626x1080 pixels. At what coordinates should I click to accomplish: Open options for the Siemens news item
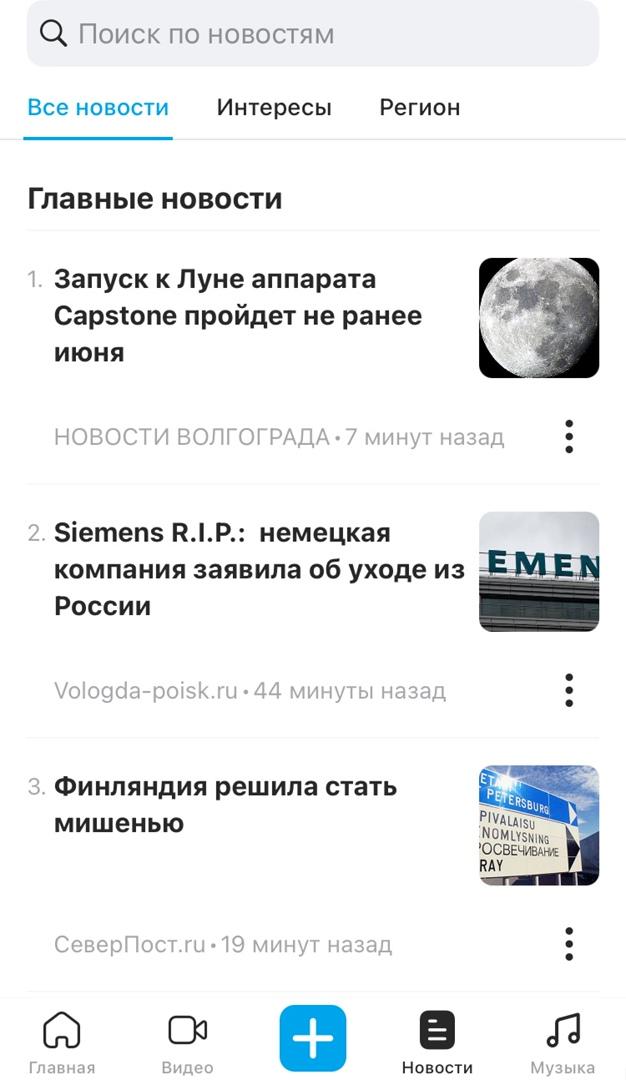(569, 691)
